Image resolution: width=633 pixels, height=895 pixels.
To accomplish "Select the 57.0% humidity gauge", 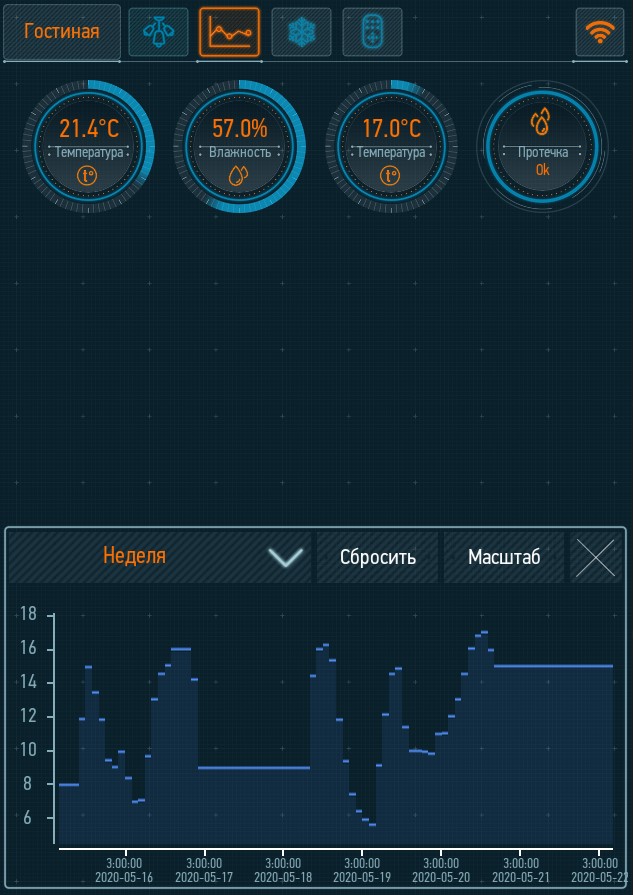I will pyautogui.click(x=240, y=146).
